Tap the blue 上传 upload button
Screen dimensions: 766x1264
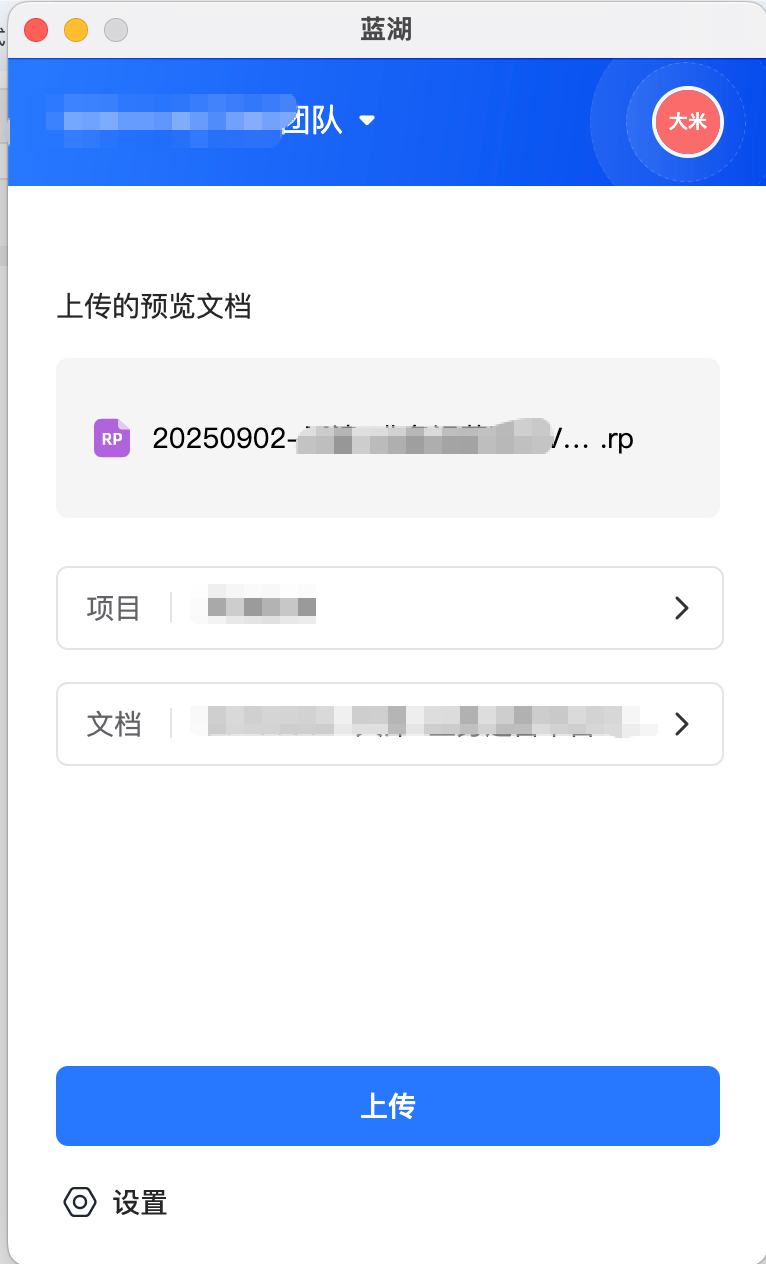point(388,1106)
